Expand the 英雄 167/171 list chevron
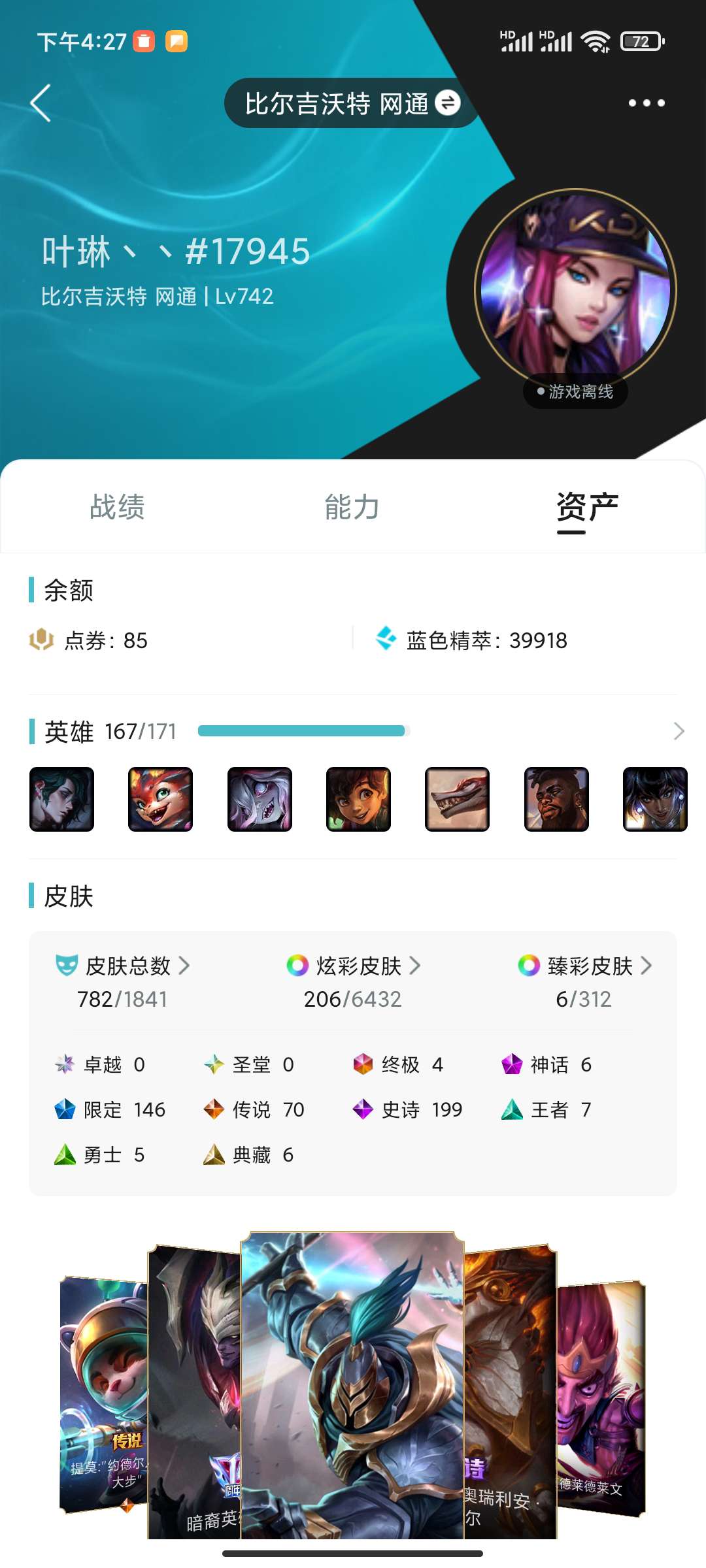The image size is (706, 1568). 679,731
